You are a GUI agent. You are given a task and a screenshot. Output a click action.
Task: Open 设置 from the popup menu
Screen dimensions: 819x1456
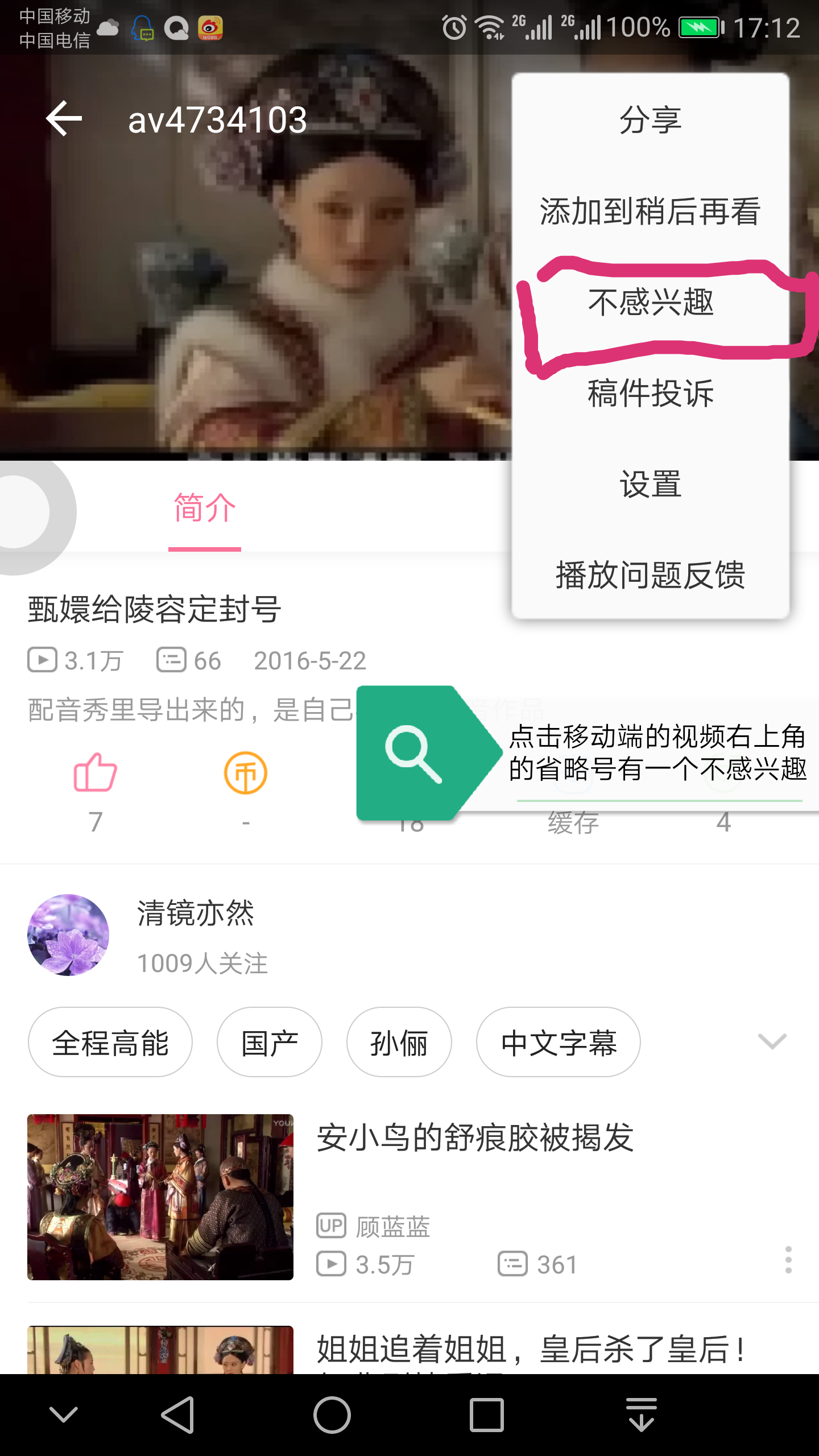650,484
